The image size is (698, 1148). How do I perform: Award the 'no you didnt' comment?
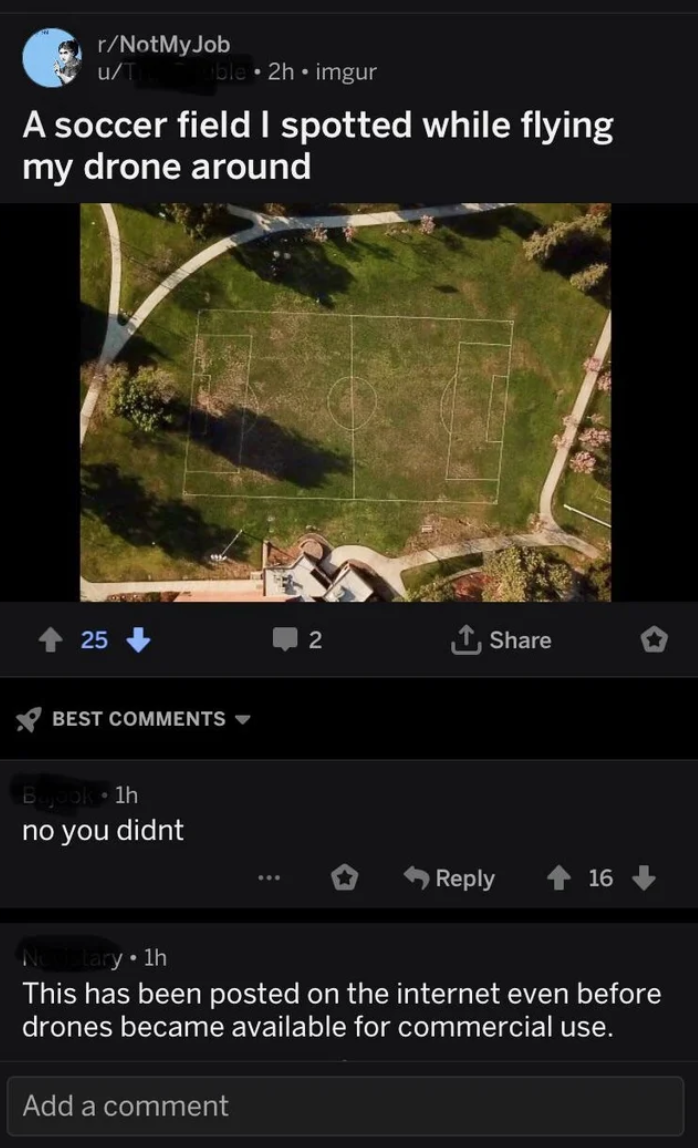tap(345, 878)
